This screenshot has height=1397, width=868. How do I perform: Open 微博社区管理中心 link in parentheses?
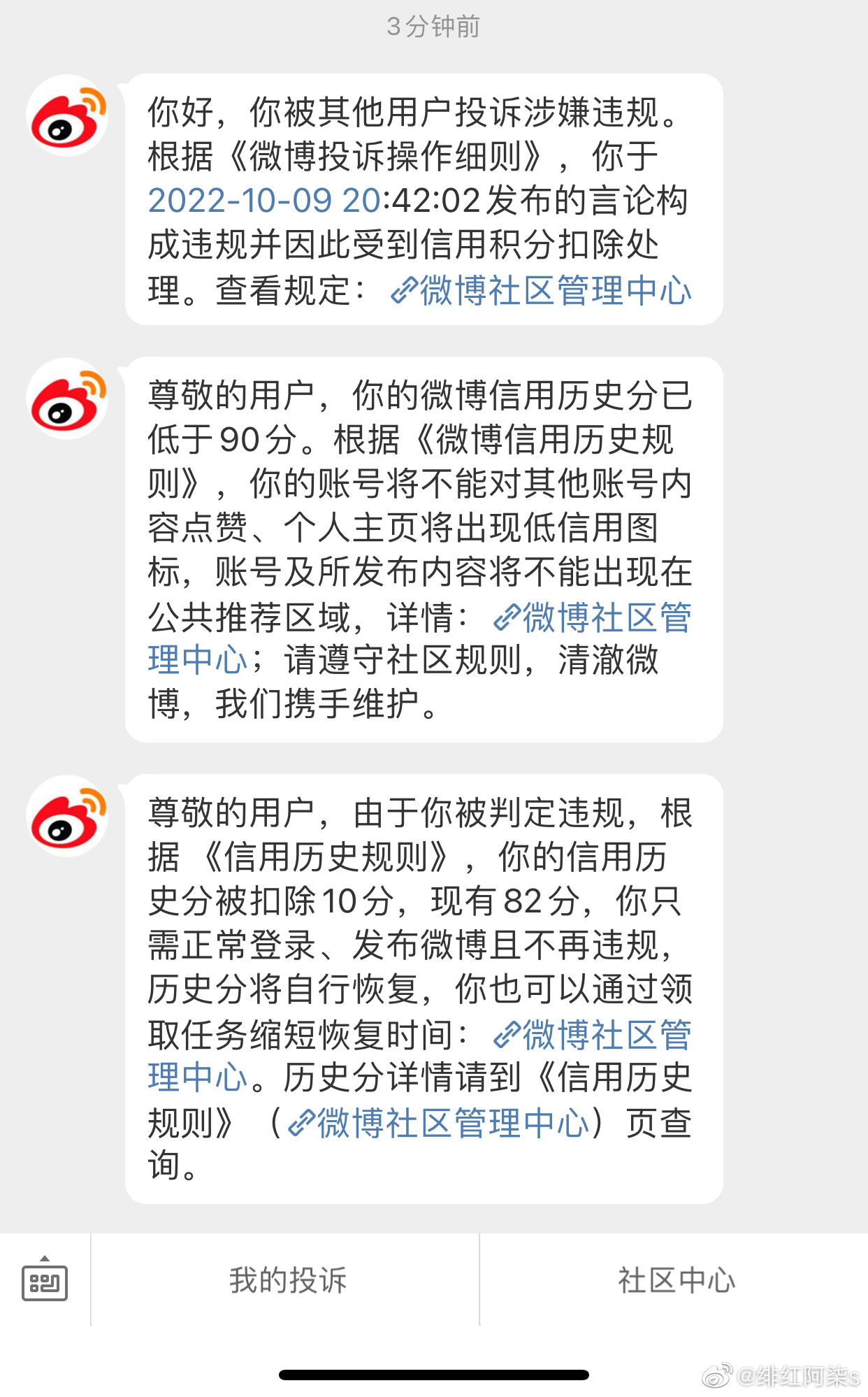point(439,1123)
